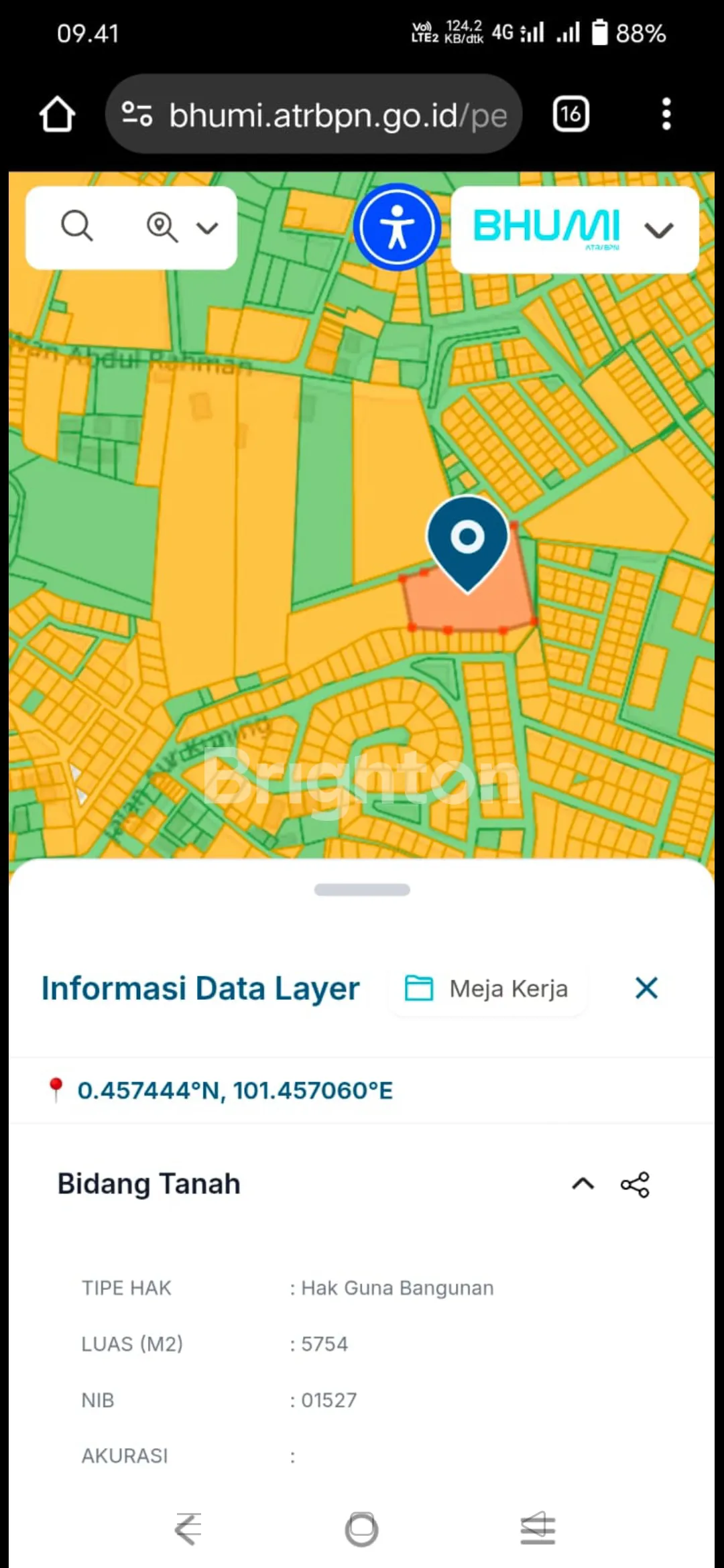Open the accessibility options button

pyautogui.click(x=398, y=227)
